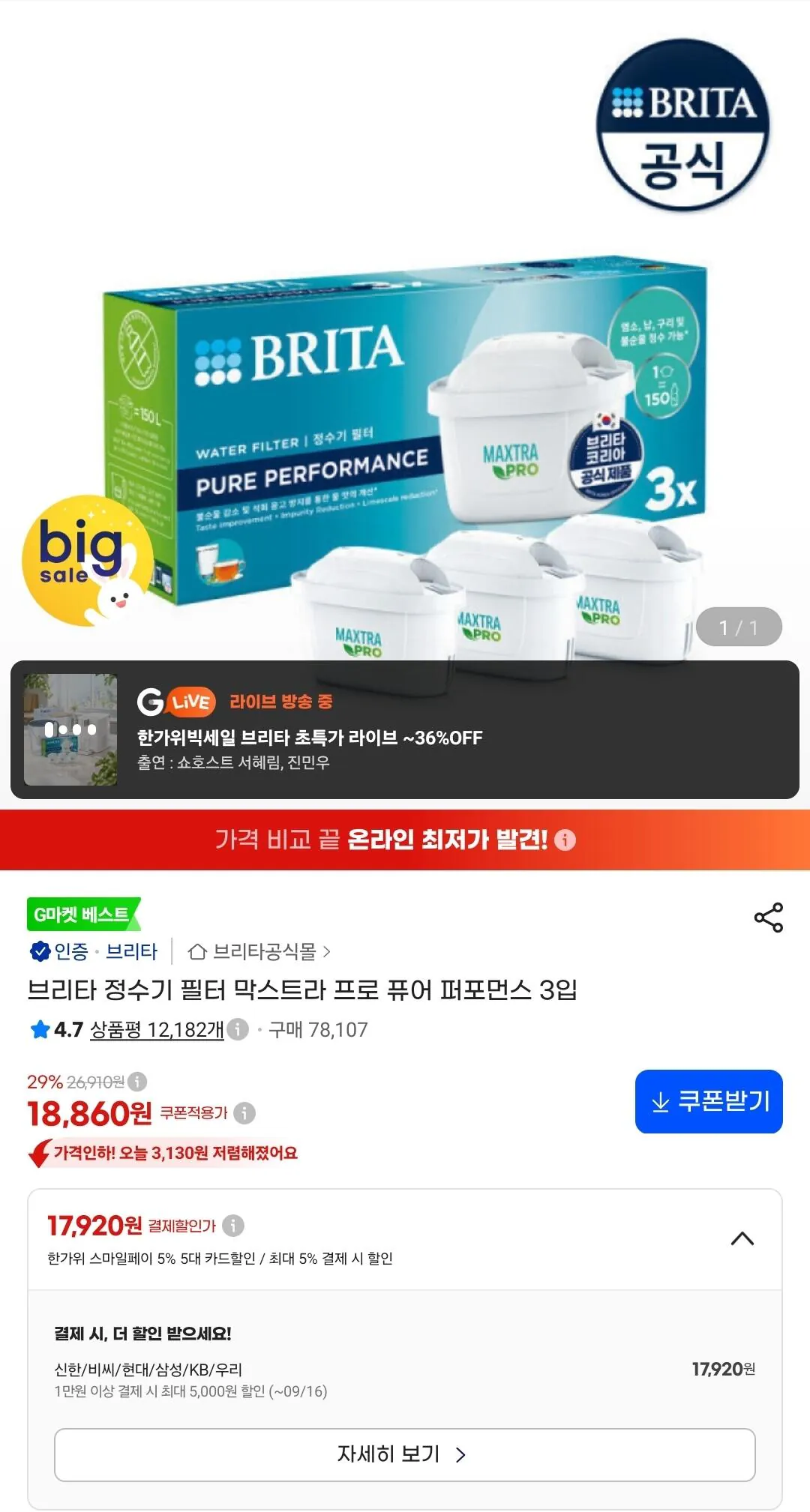Open info icon next to 26,910원 original price
Viewport: 810px width, 1512px height.
tap(137, 1082)
